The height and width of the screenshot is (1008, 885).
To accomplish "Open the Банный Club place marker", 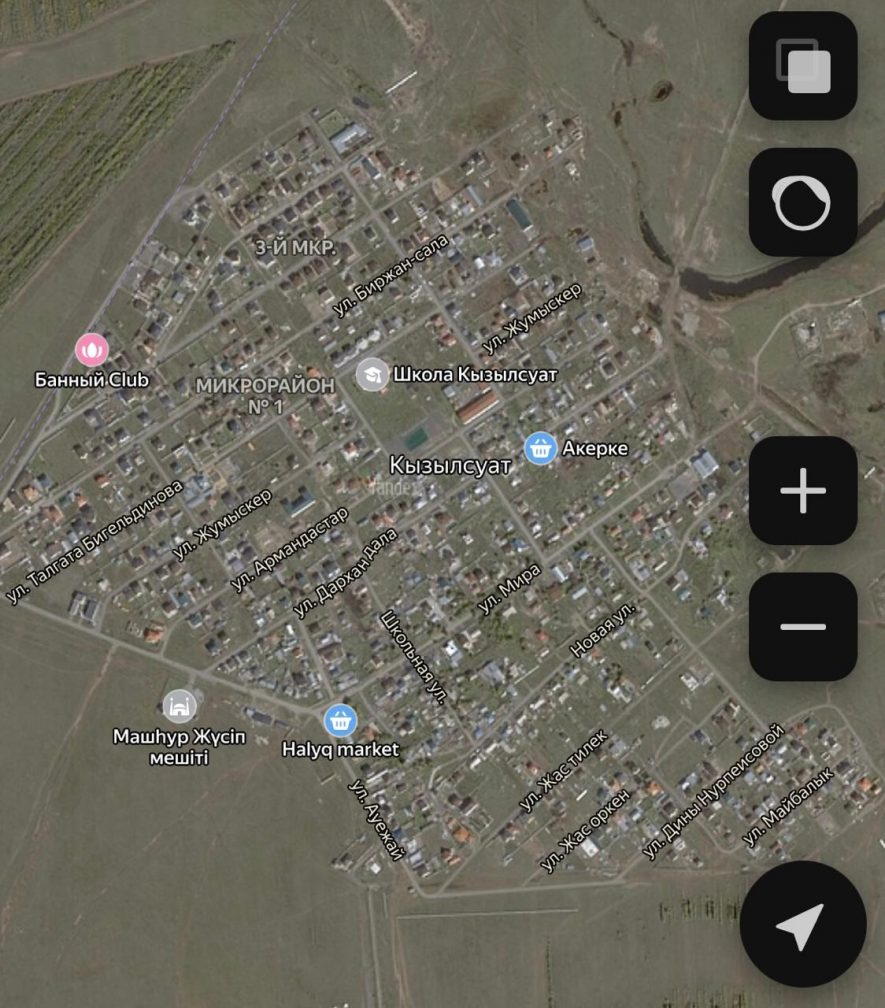I will (x=91, y=349).
